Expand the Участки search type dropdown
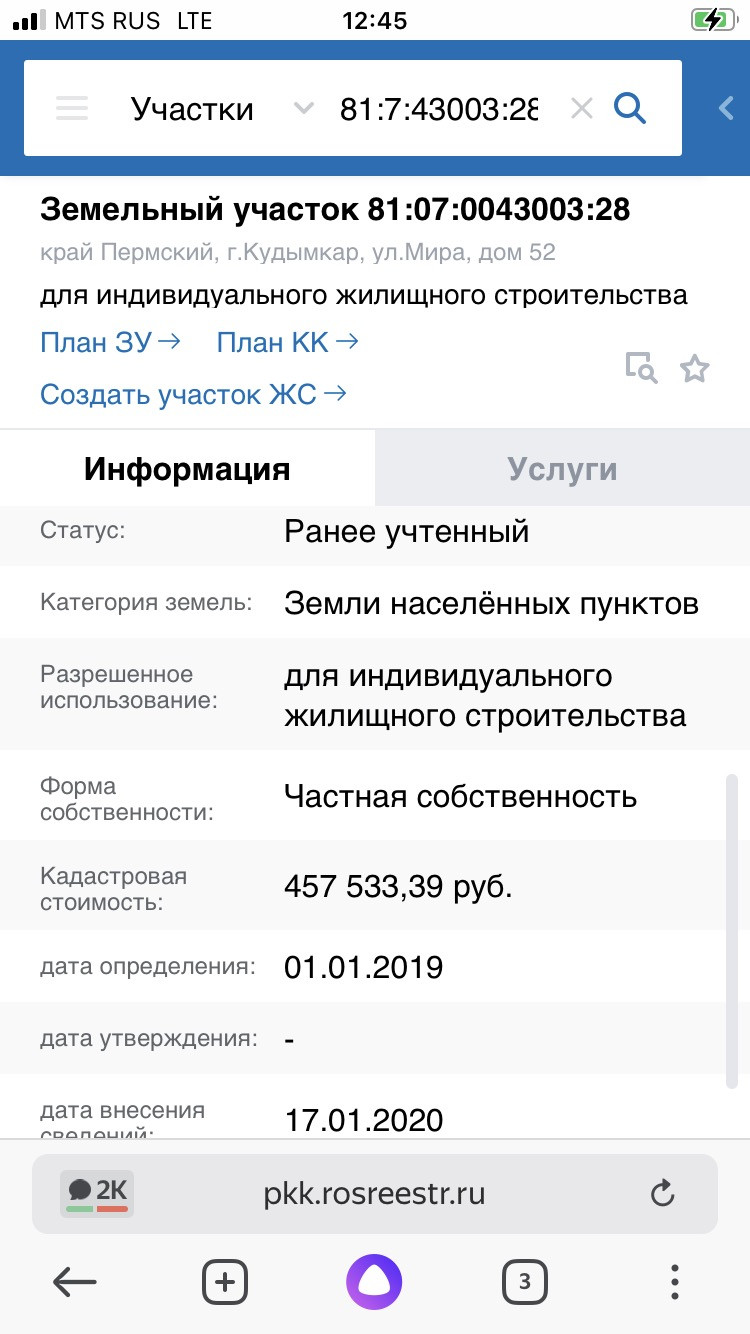750x1334 pixels. coord(304,108)
